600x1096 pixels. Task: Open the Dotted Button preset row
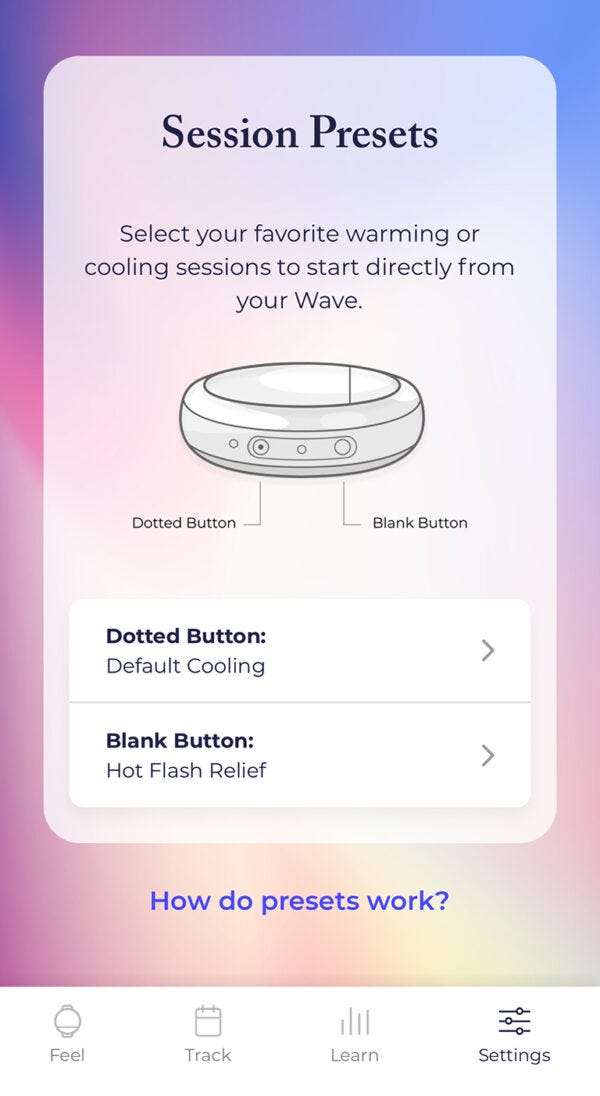tap(299, 651)
